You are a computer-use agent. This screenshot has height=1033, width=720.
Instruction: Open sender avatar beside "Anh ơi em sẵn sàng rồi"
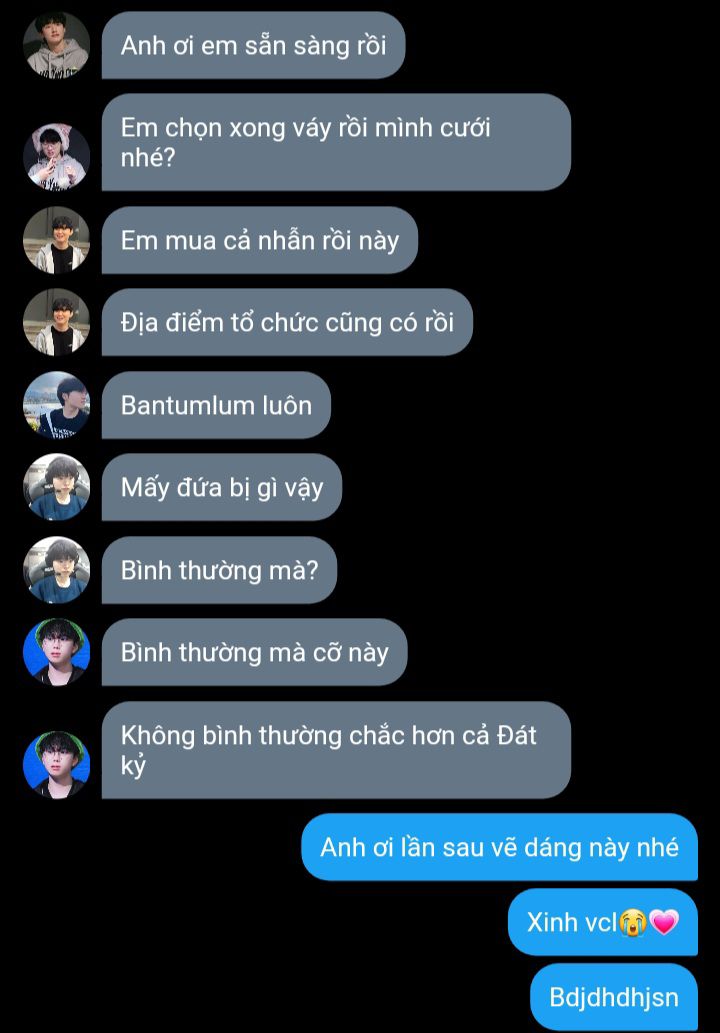56,45
